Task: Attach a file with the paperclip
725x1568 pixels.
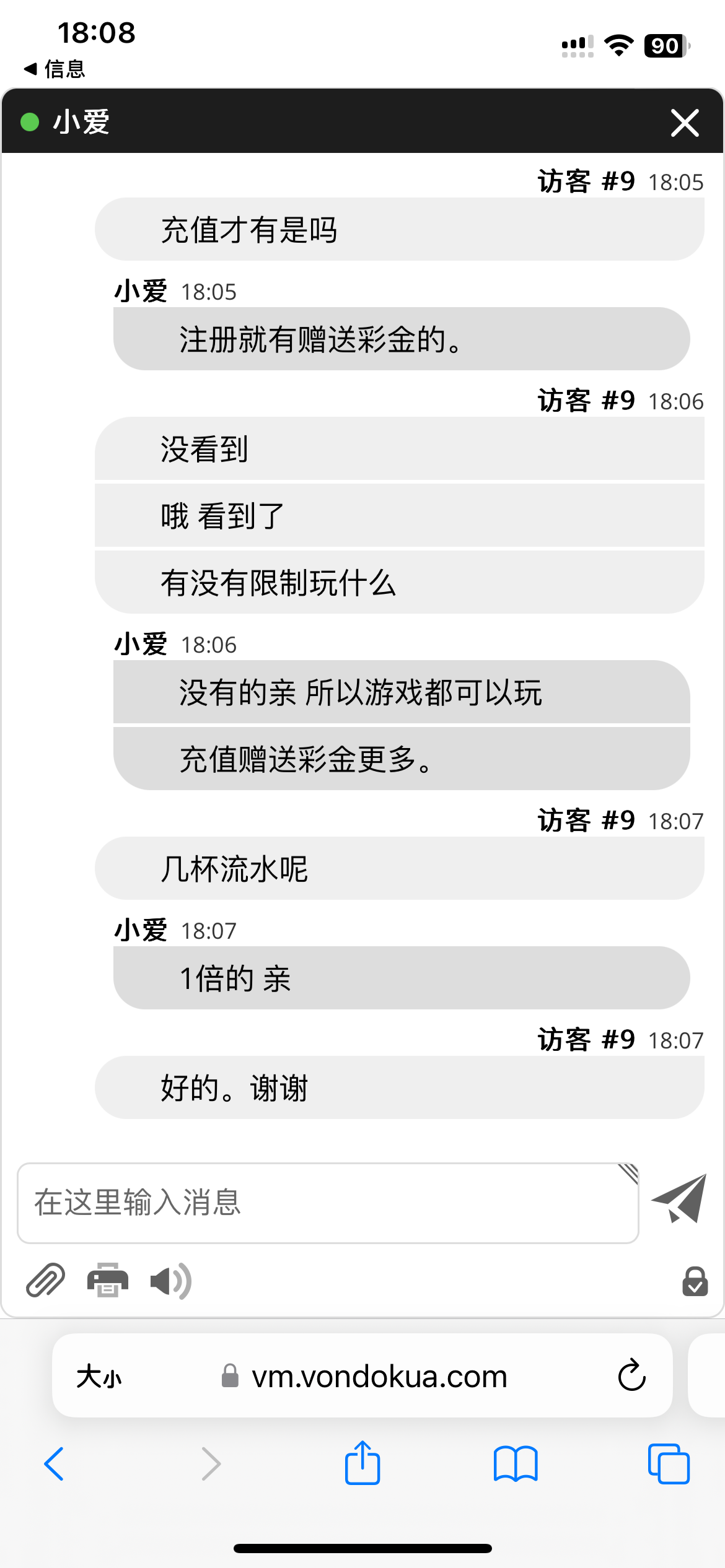Action: pyautogui.click(x=45, y=1280)
